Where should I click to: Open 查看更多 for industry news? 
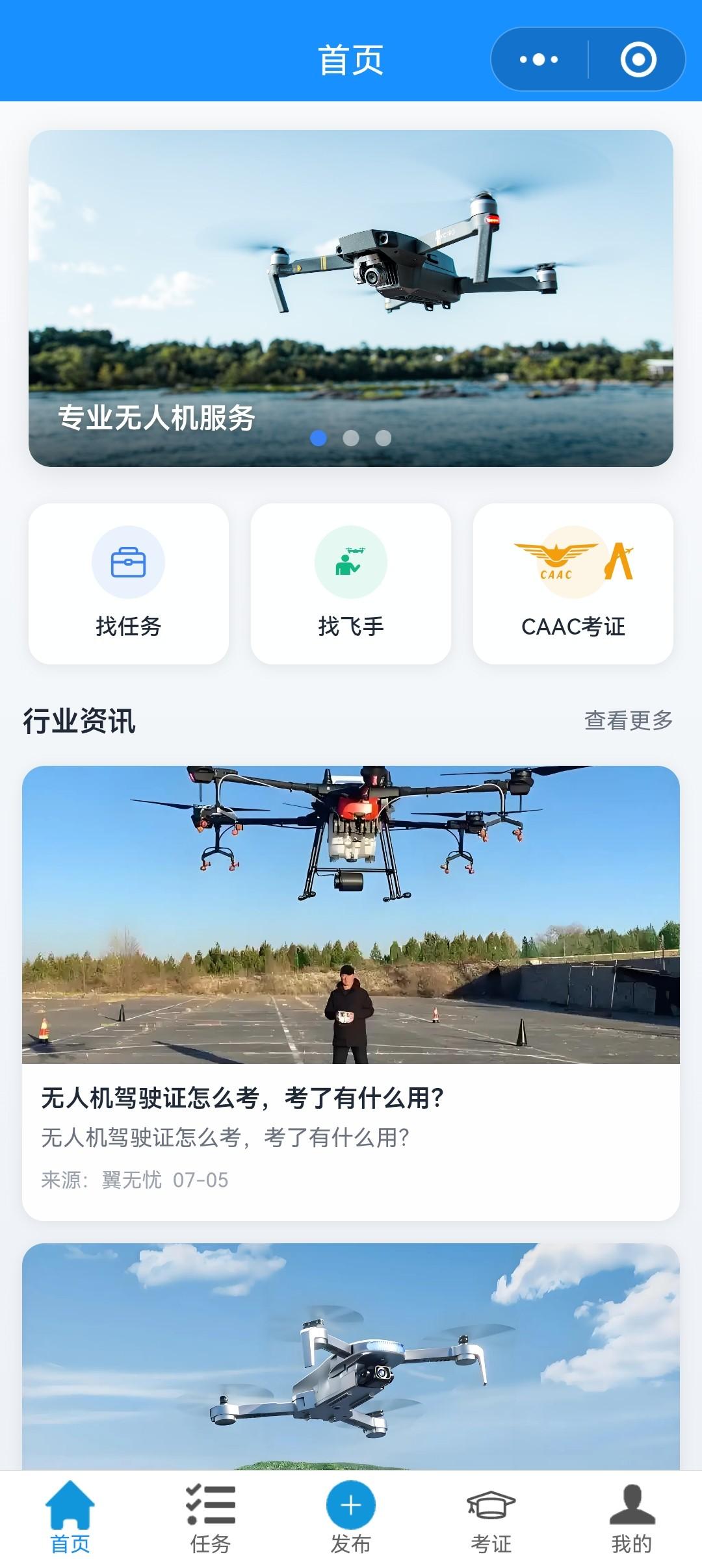630,718
